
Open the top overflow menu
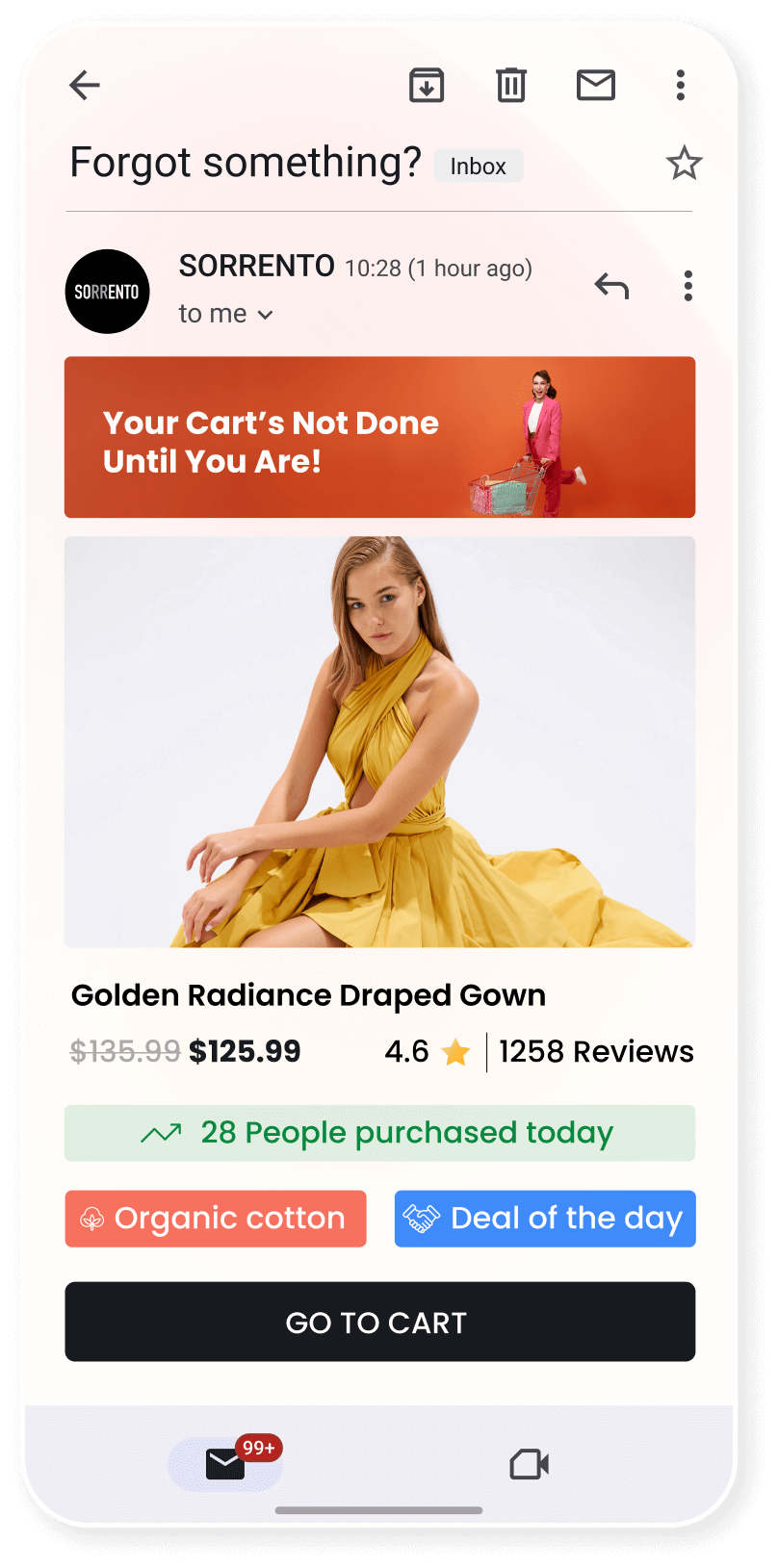point(680,86)
